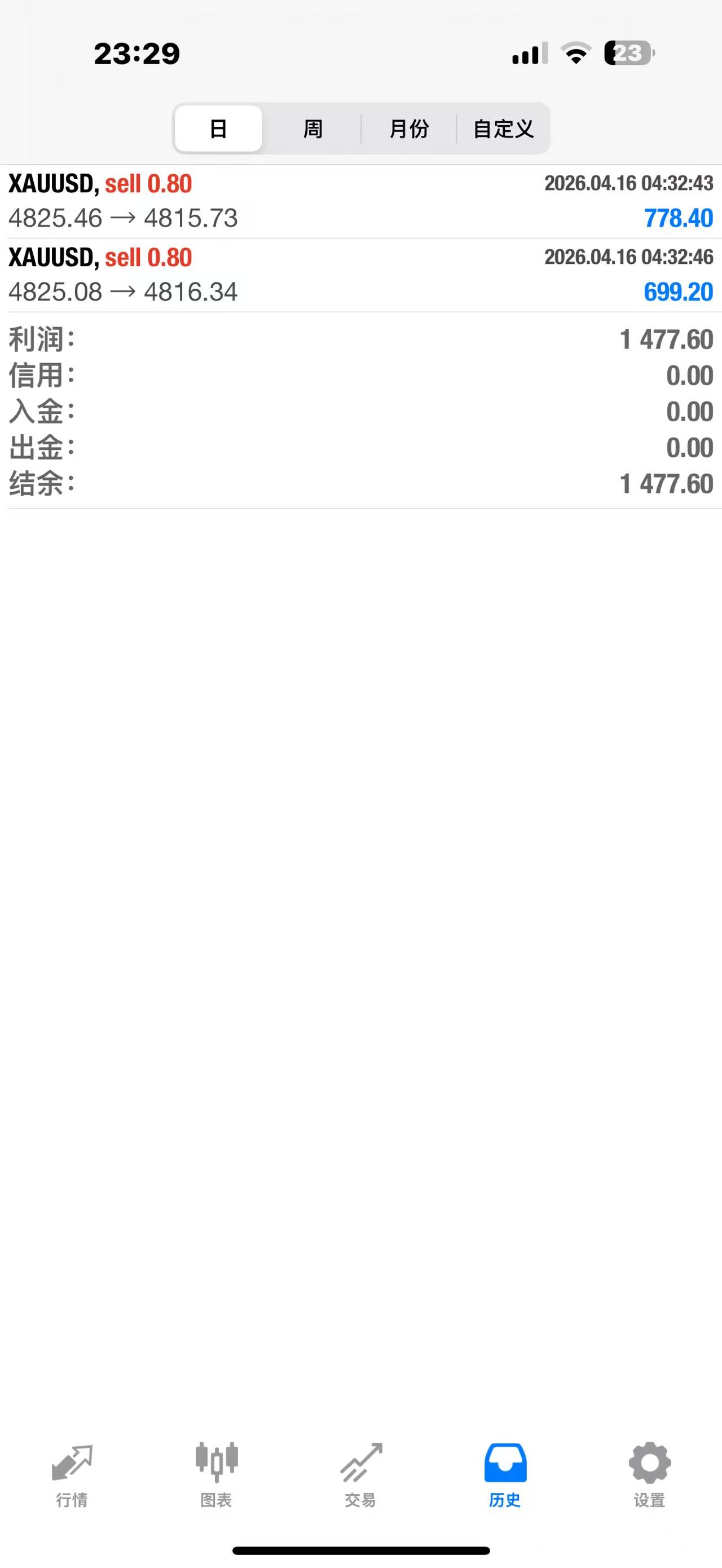Viewport: 722px width, 1568px height.
Task: Tap the 778.40 profit value
Action: (677, 219)
